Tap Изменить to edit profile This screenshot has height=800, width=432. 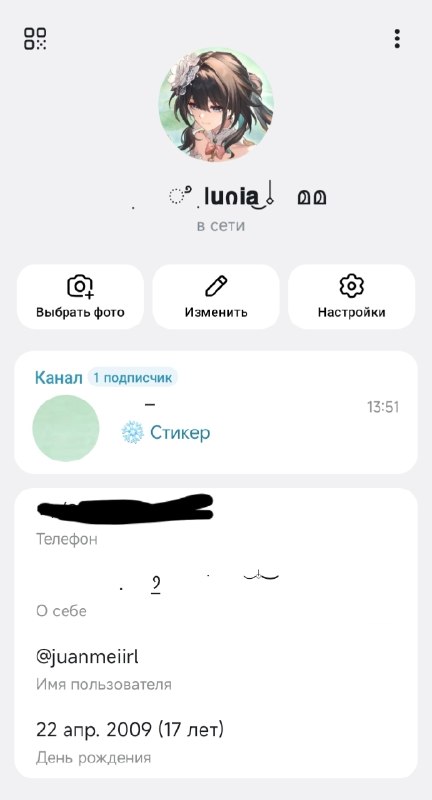click(216, 297)
